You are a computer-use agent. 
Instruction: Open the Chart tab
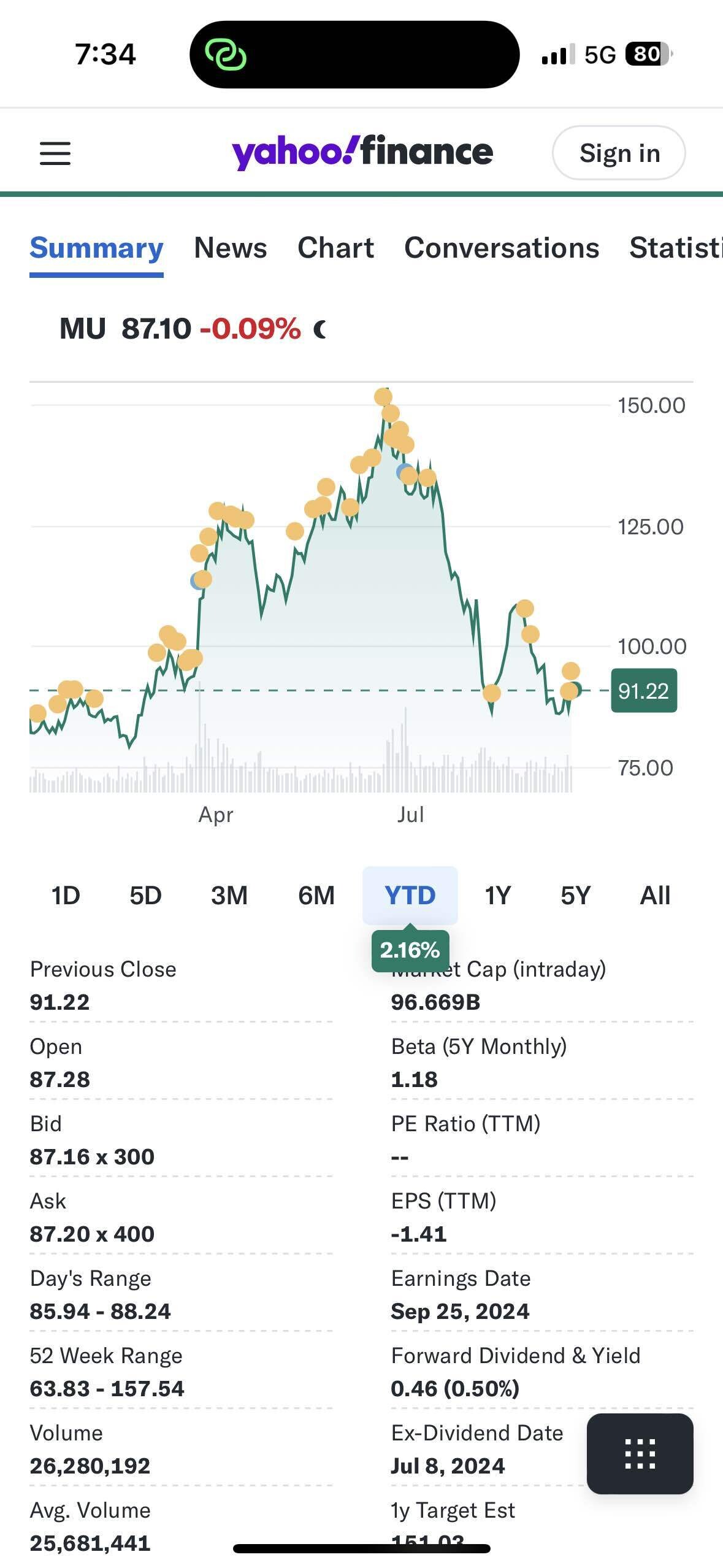335,248
